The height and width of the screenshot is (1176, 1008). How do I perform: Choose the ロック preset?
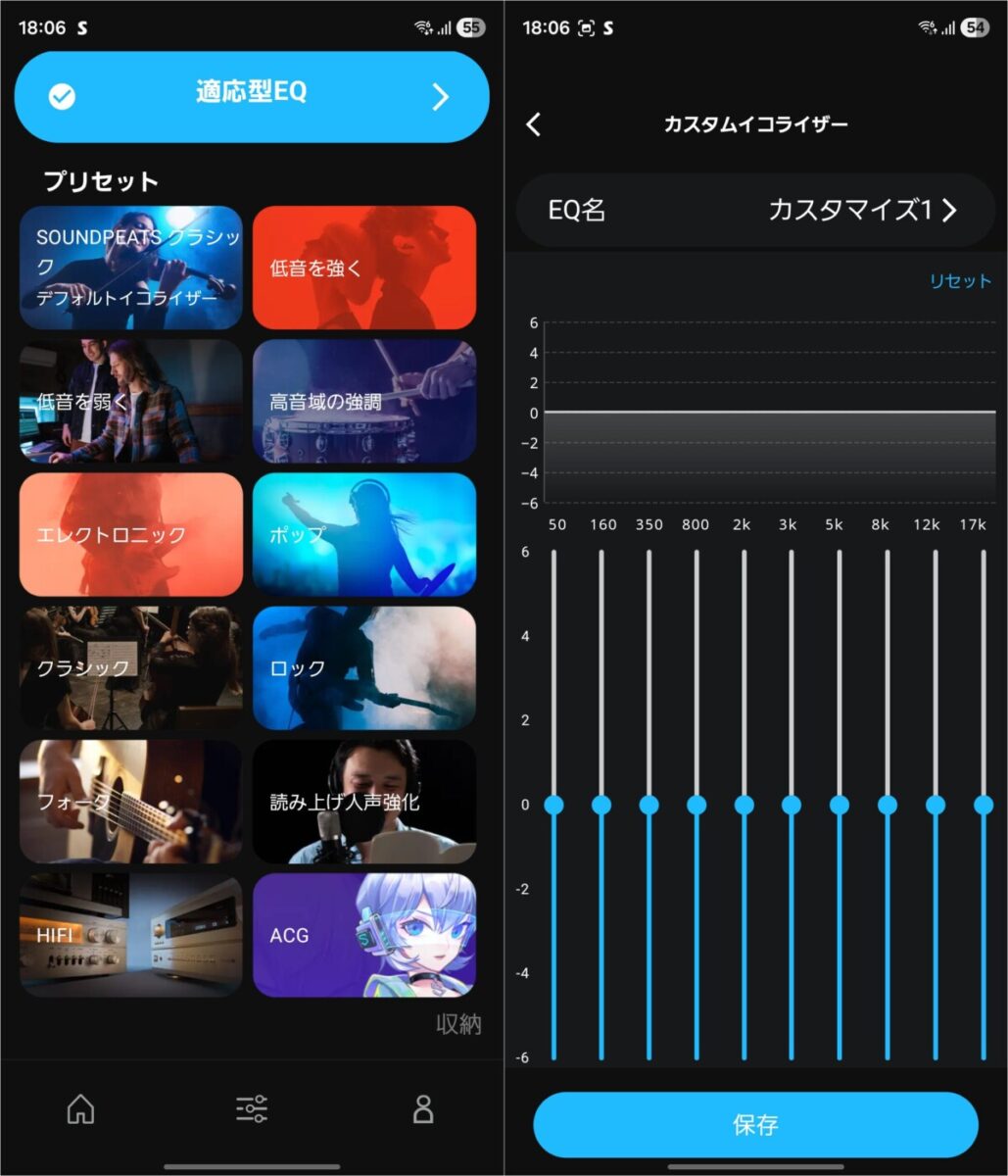click(x=364, y=667)
